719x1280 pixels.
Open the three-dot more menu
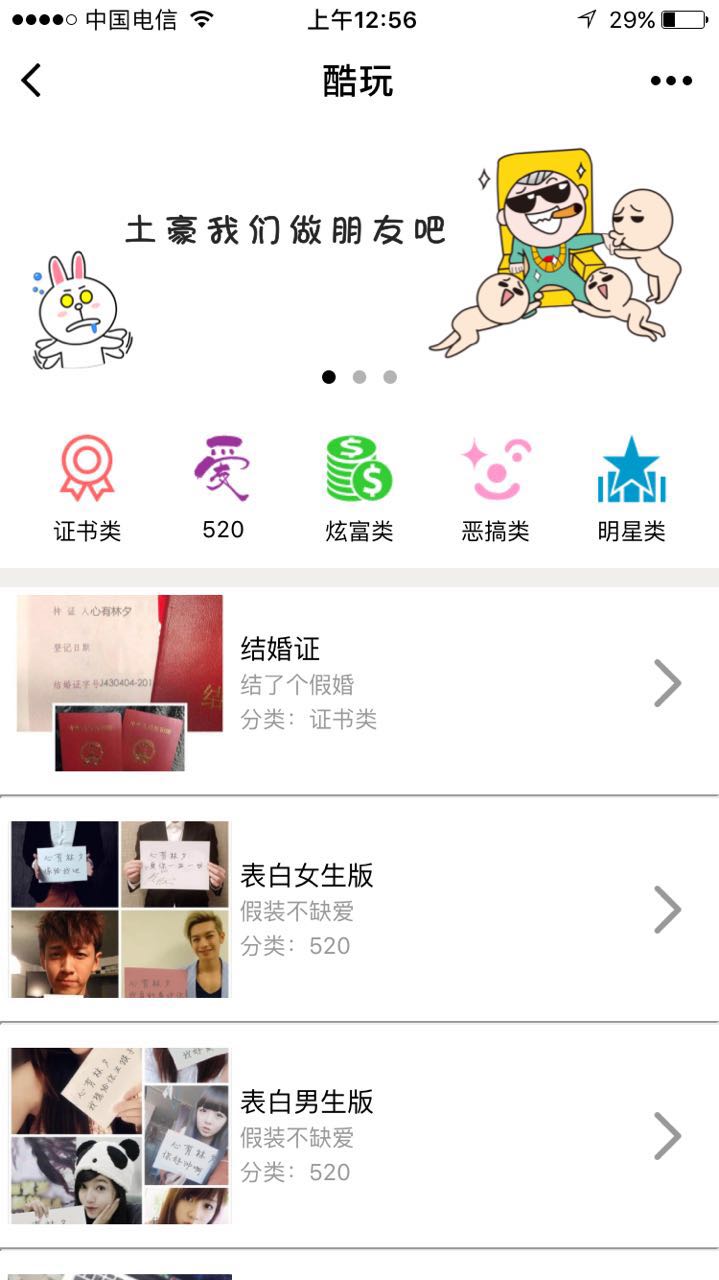(x=671, y=81)
